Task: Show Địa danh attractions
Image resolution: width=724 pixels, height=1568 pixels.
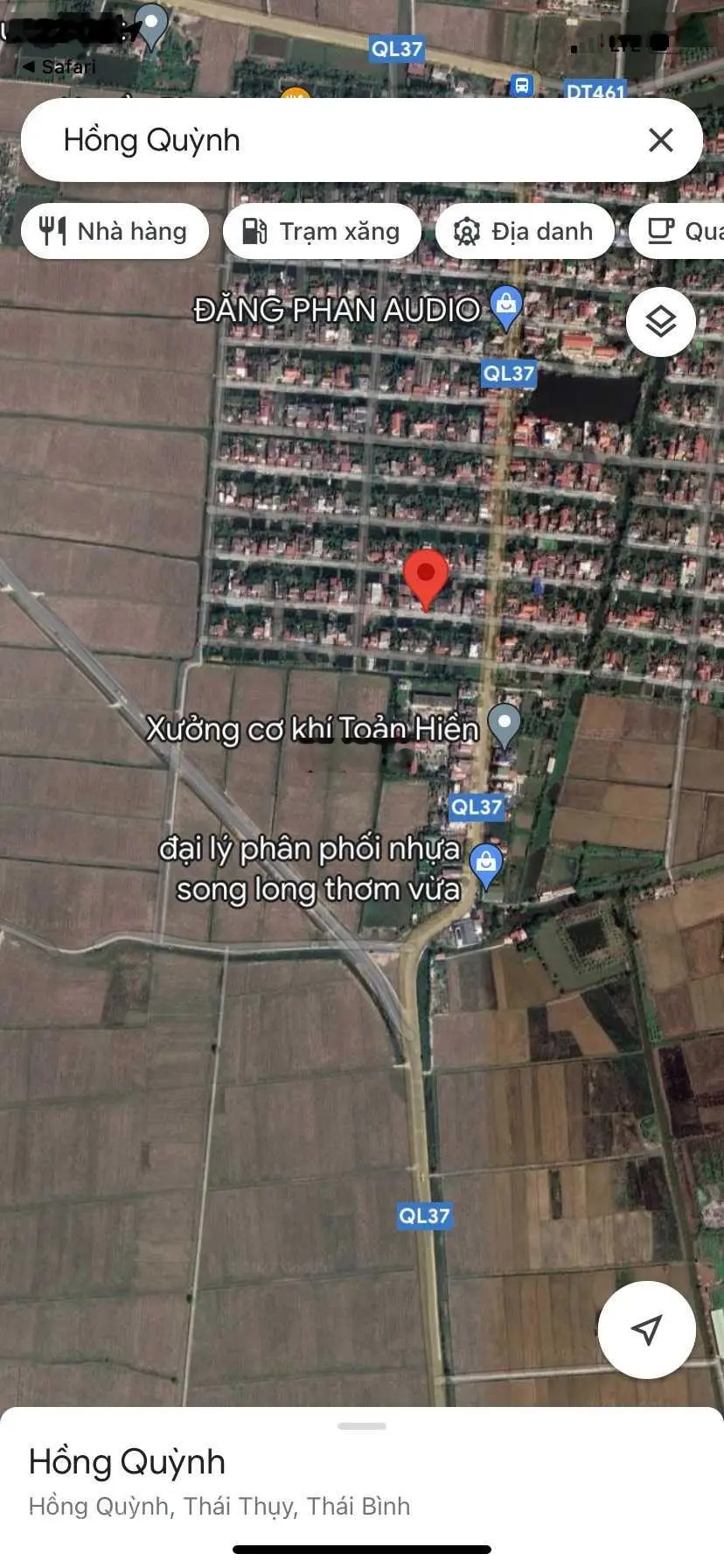Action: point(524,232)
